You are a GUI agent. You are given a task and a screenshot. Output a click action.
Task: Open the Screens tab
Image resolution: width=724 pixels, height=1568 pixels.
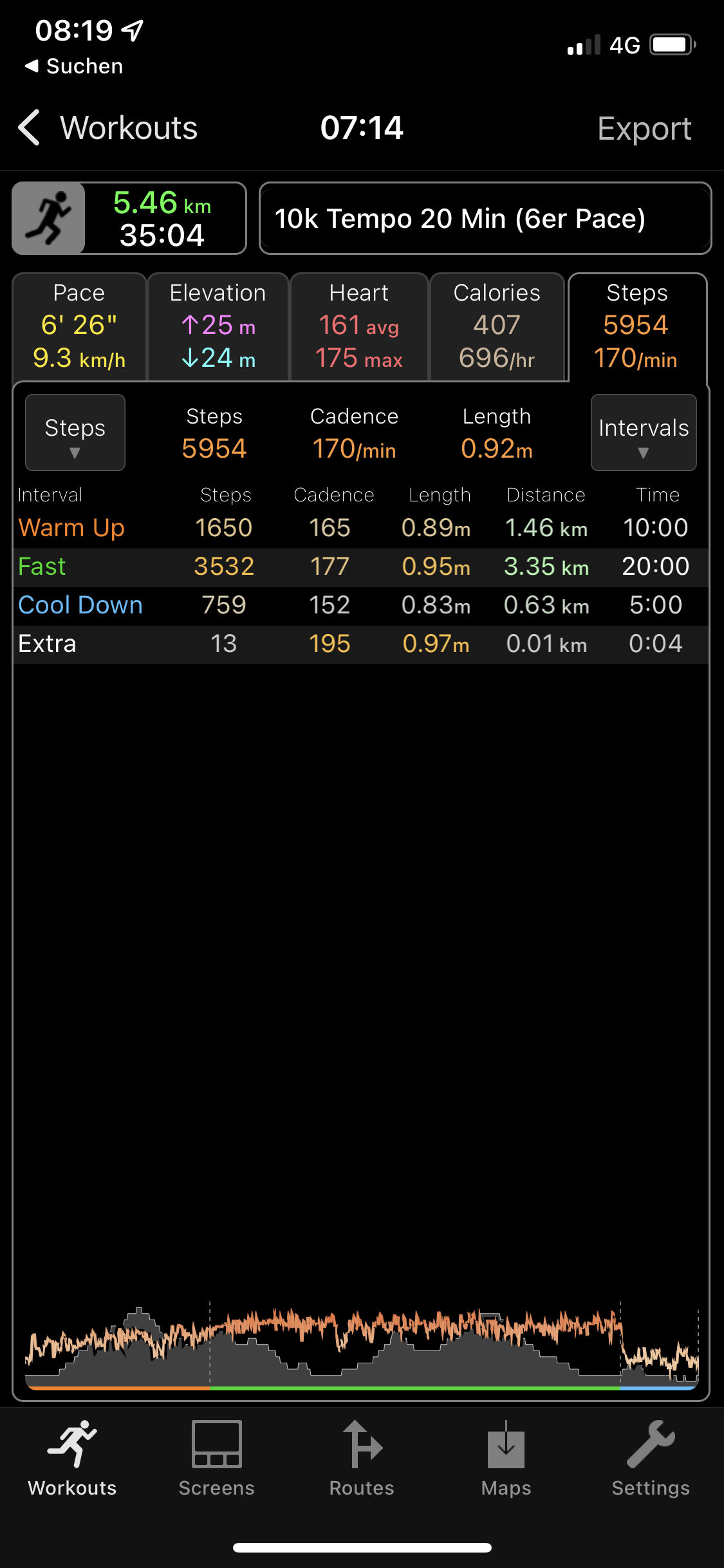click(217, 1459)
